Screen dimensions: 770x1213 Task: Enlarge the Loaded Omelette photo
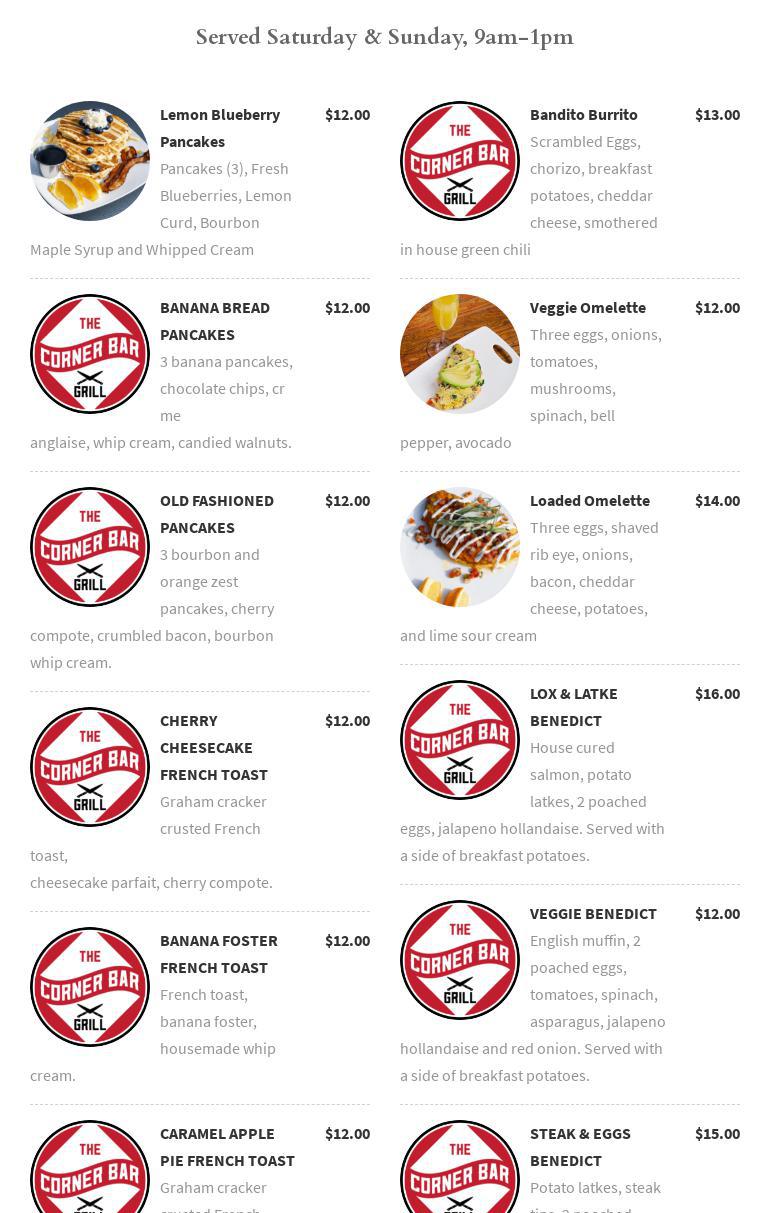pyautogui.click(x=460, y=547)
